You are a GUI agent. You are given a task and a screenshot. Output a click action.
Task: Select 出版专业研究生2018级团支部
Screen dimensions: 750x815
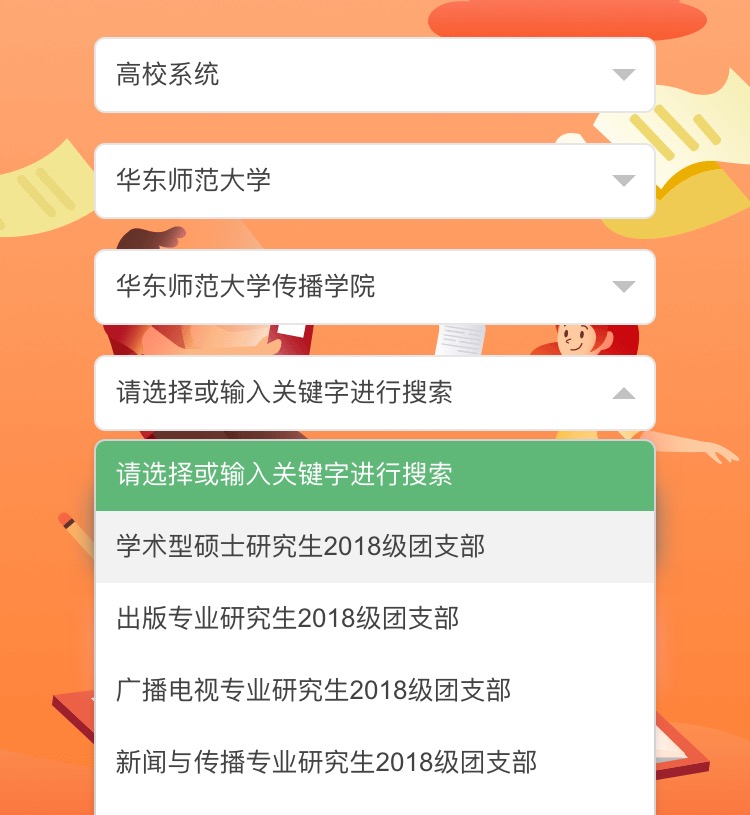pos(374,619)
